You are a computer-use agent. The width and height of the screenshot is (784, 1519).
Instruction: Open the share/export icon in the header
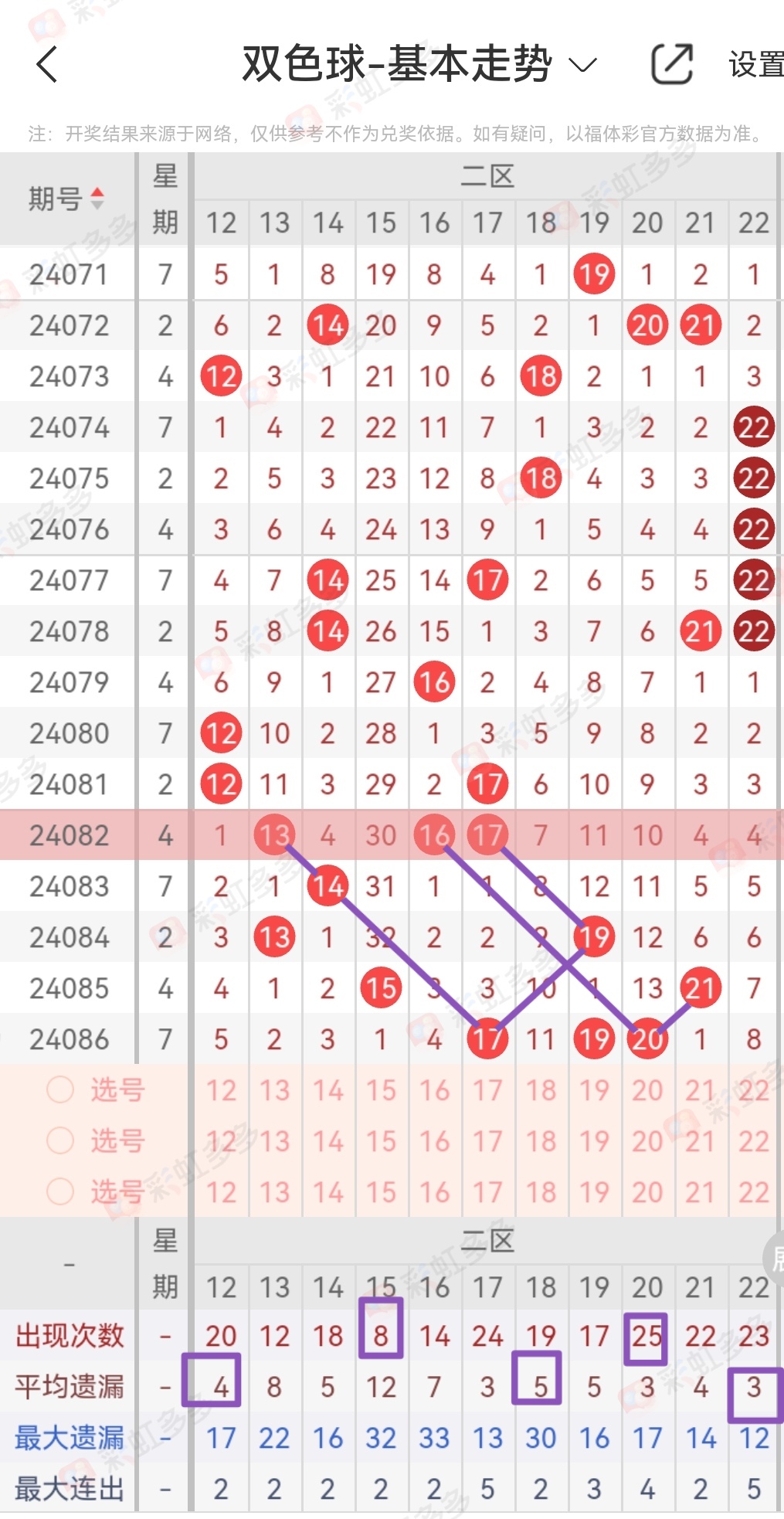(x=671, y=64)
